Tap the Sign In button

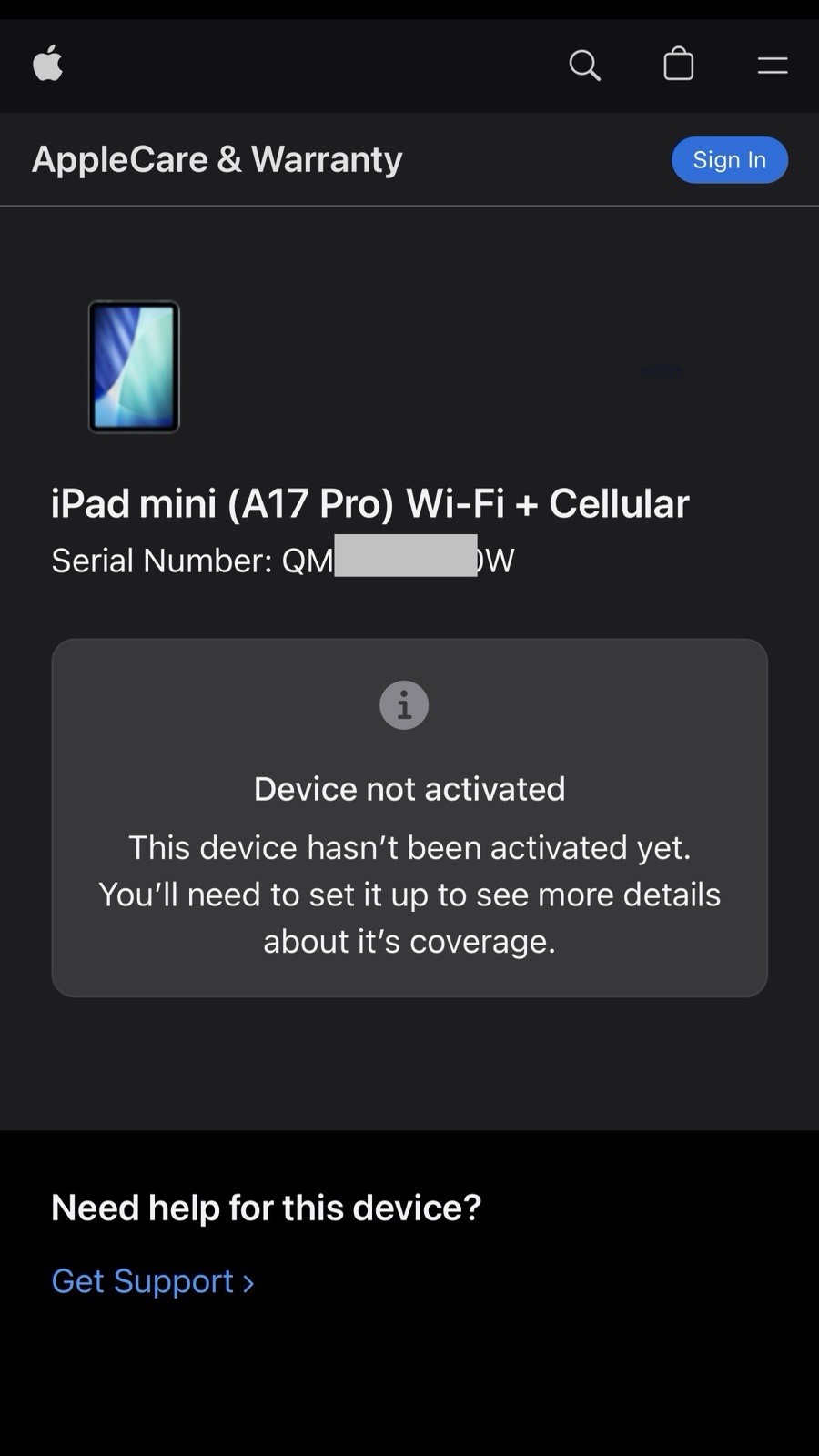pos(729,160)
